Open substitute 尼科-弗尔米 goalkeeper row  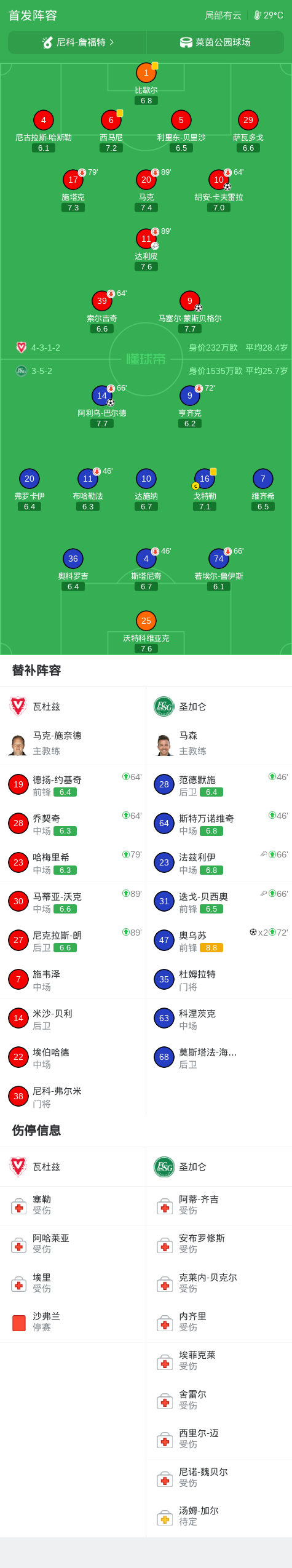pos(73,1096)
